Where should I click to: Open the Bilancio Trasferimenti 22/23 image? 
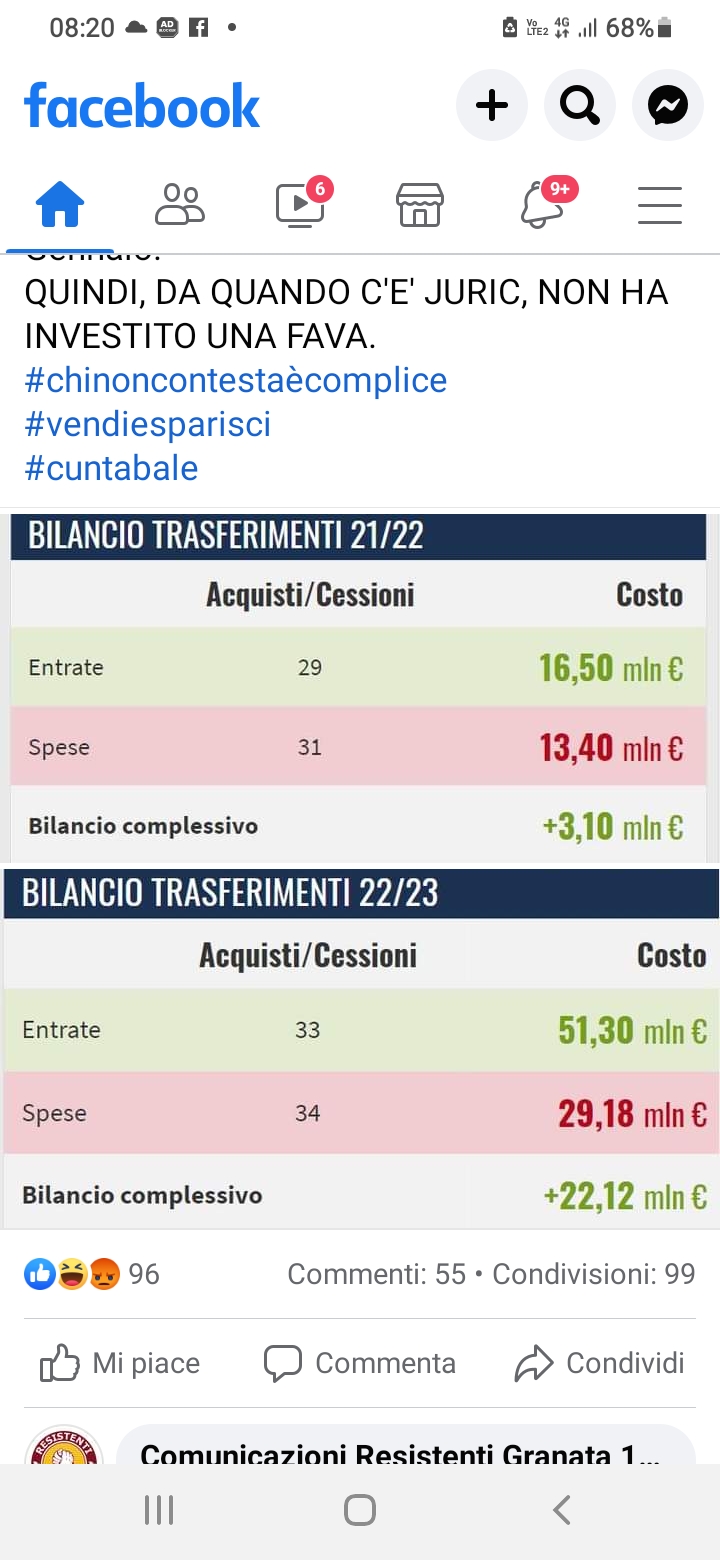tap(358, 1048)
